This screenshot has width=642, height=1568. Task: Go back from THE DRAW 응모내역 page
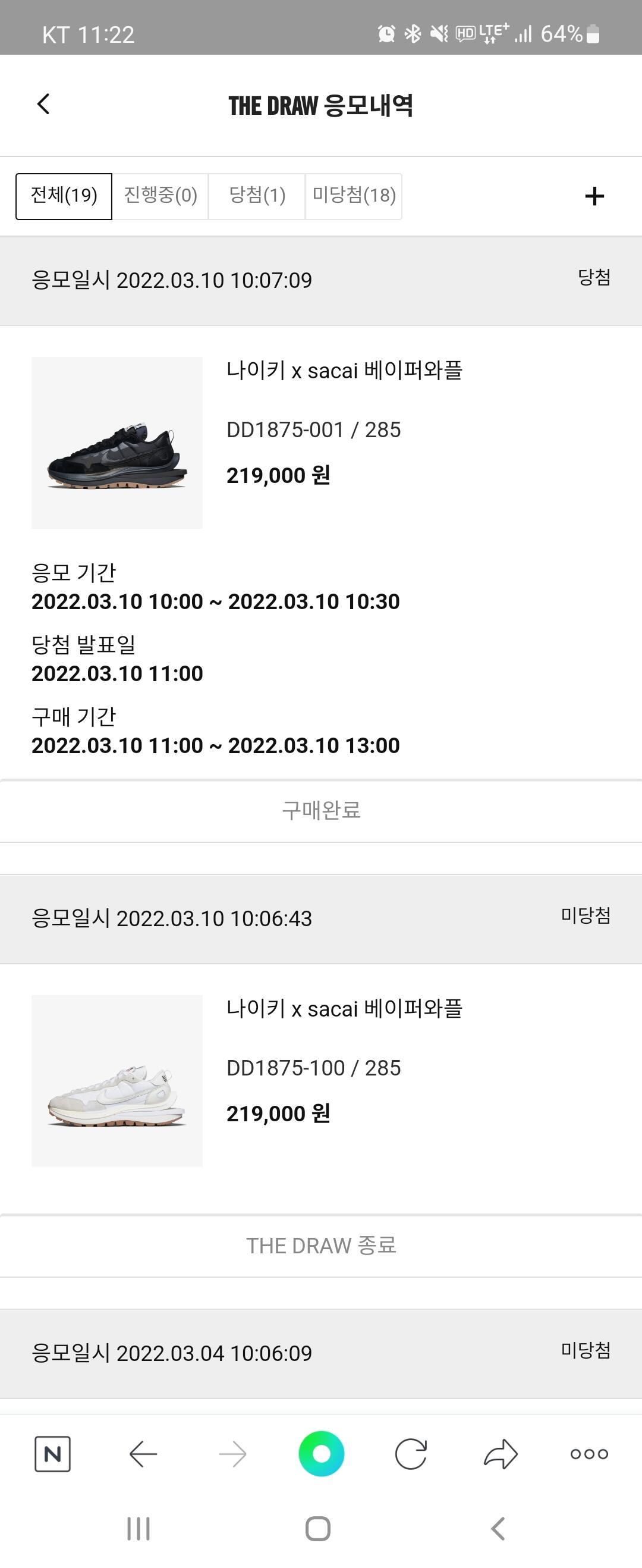[x=43, y=104]
